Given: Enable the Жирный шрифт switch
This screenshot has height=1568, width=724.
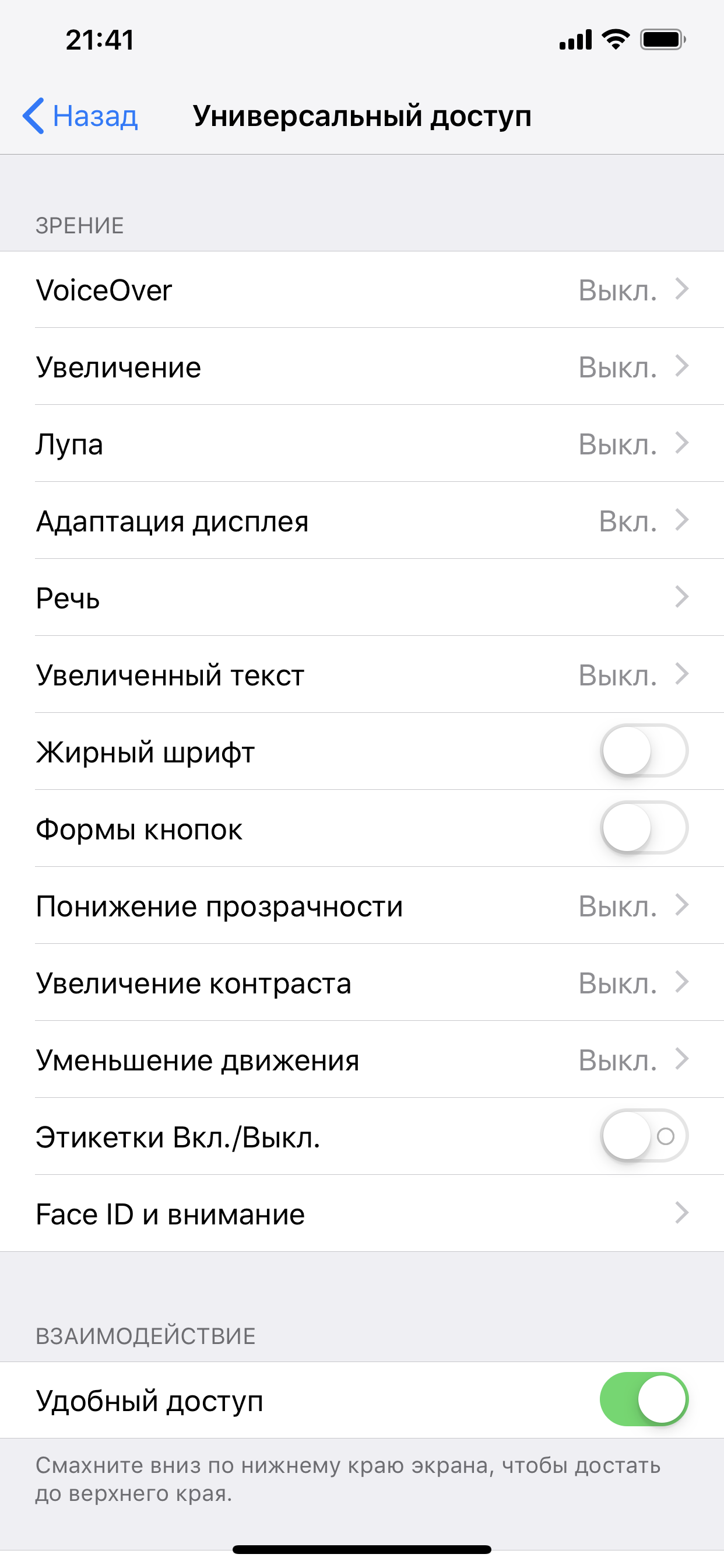Looking at the screenshot, I should tap(644, 751).
